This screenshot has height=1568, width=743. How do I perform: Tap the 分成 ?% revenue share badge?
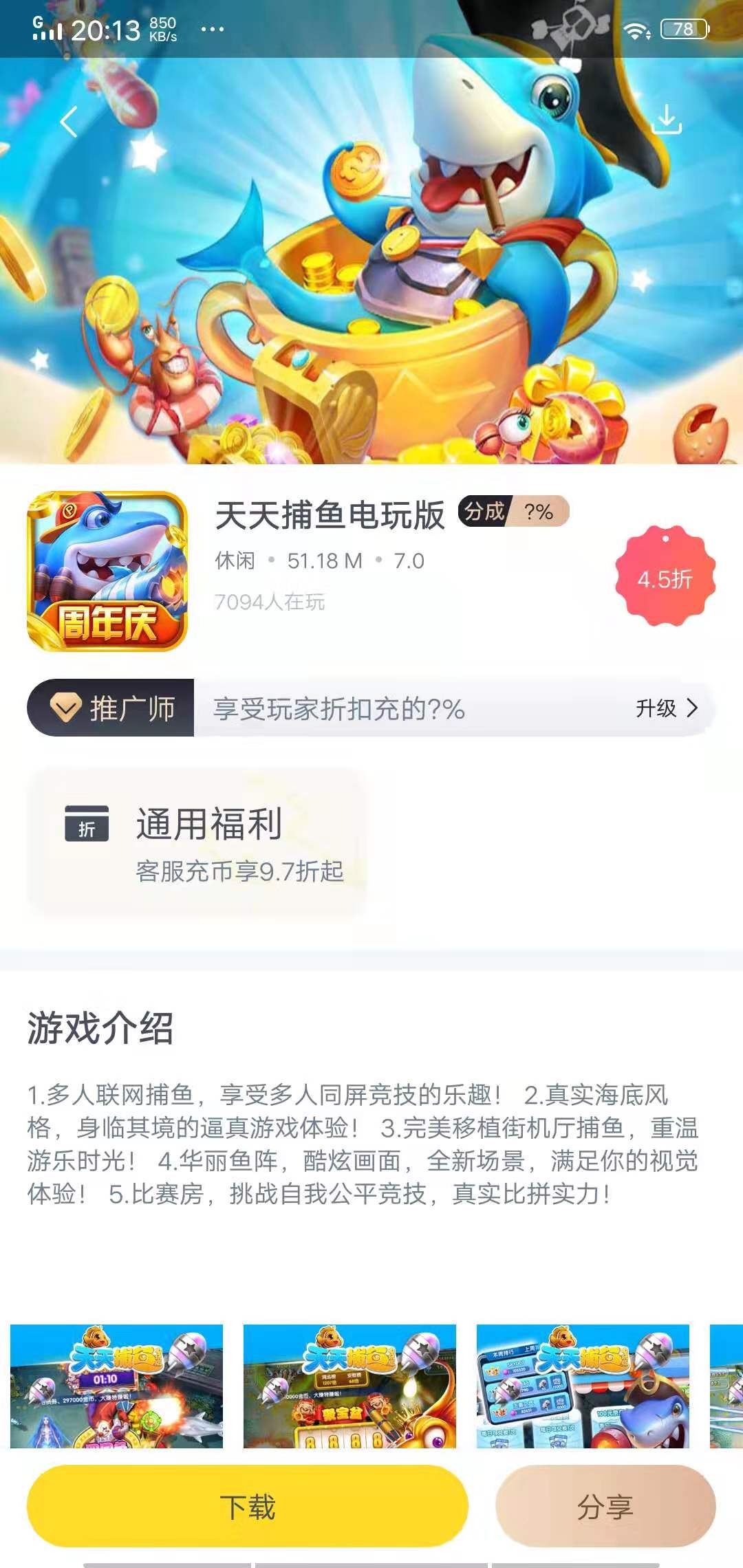point(514,510)
